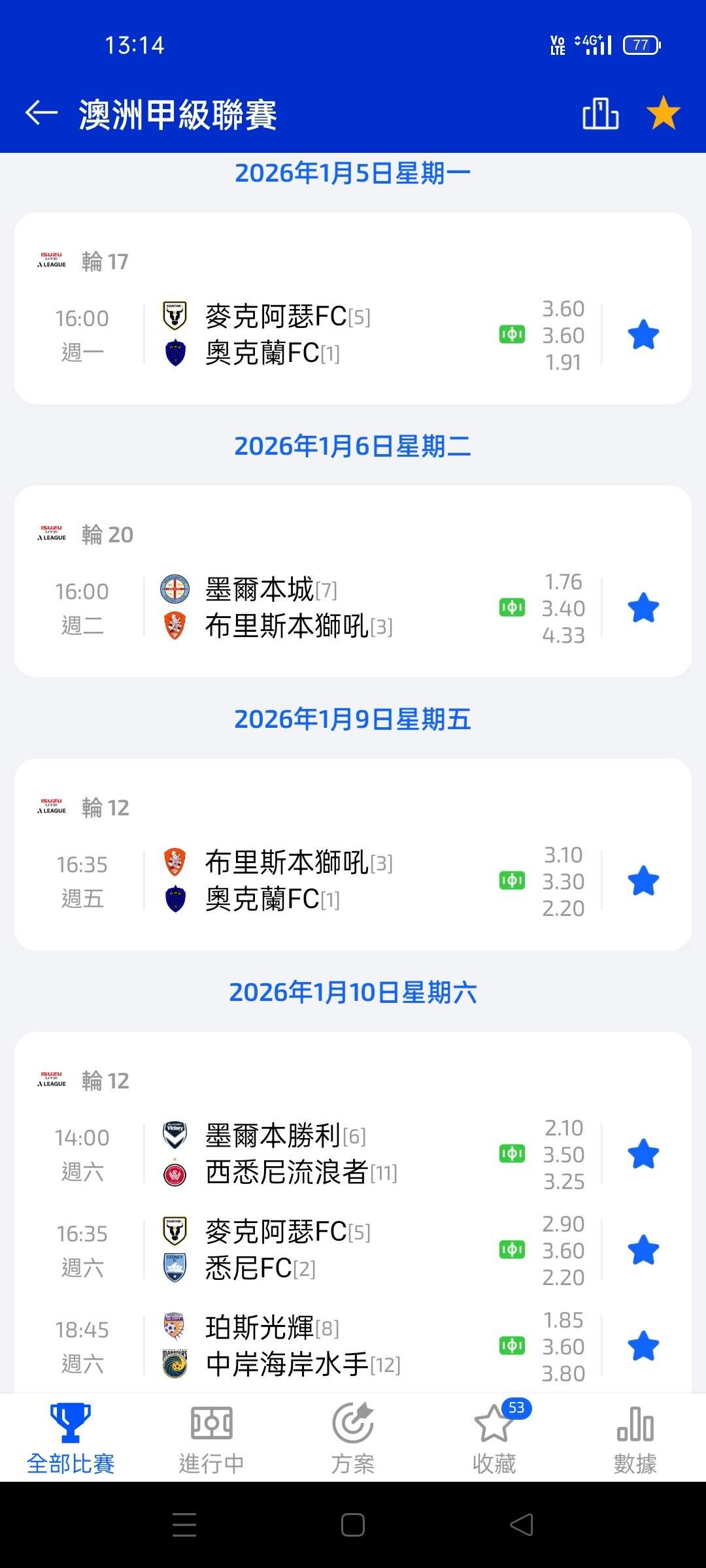The image size is (706, 1568).
Task: Toggle the league favorite star in header
Action: pyautogui.click(x=663, y=113)
